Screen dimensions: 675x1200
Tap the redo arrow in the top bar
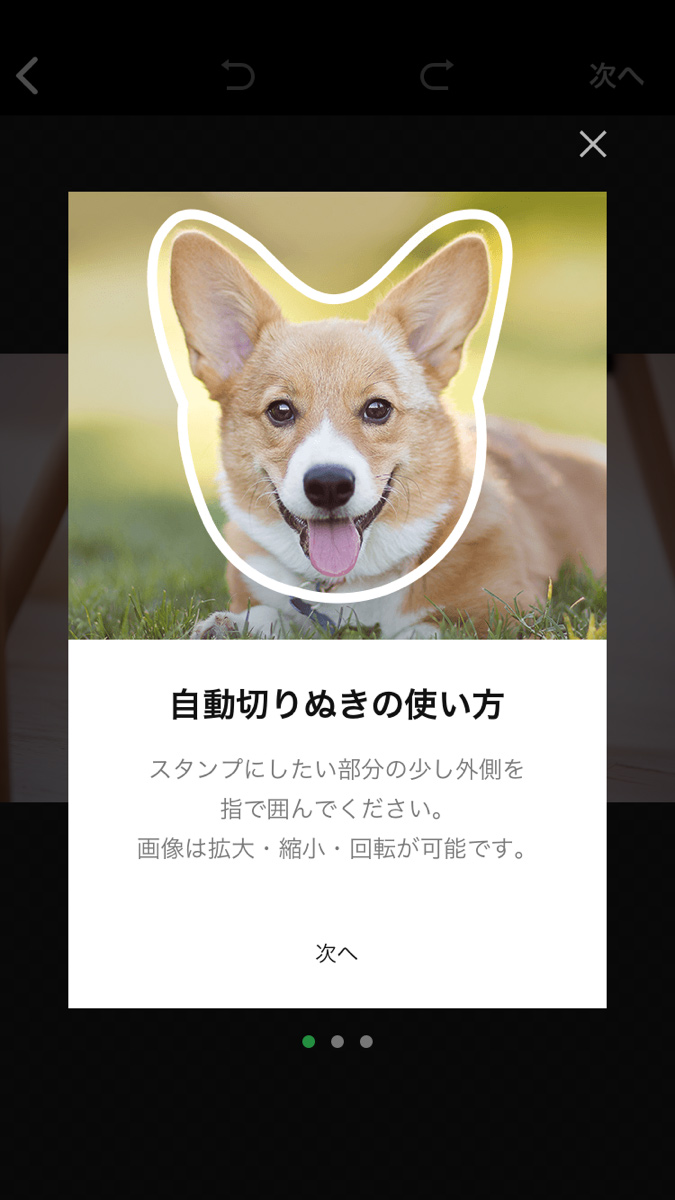(437, 75)
